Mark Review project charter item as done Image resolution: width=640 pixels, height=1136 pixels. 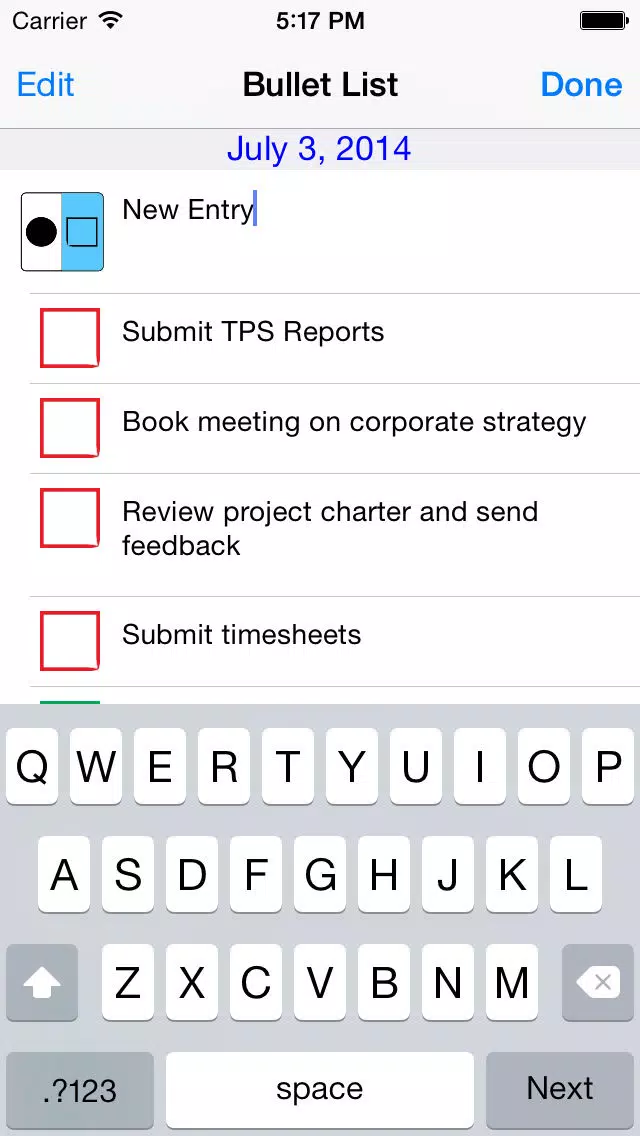(70, 518)
